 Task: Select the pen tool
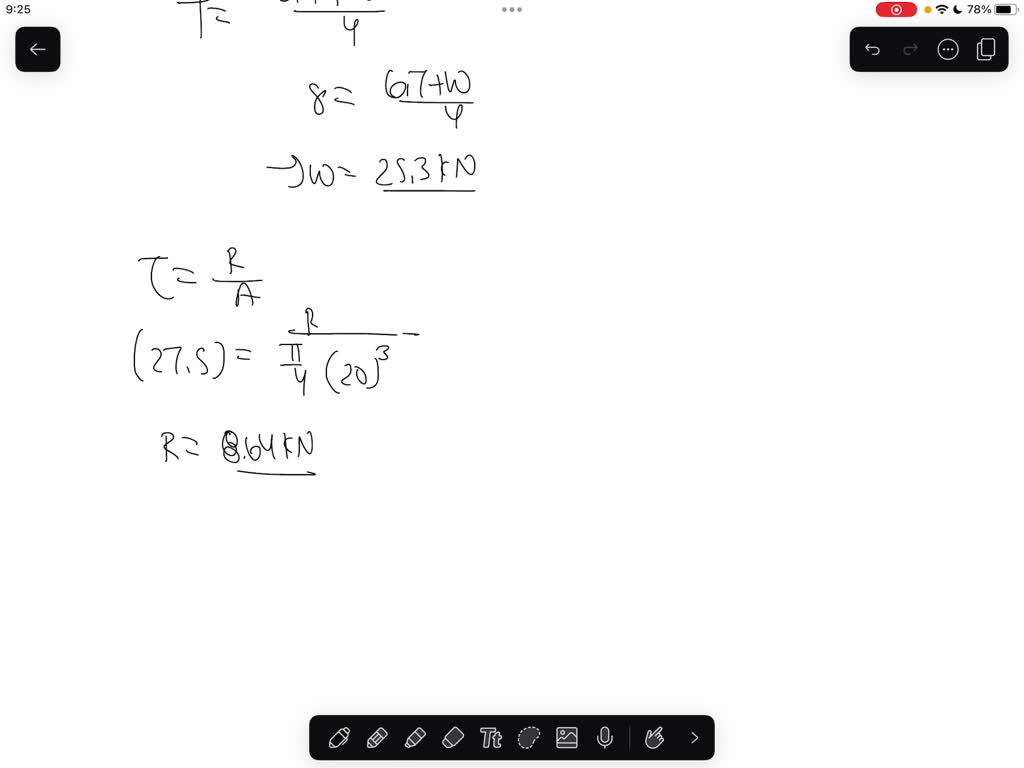pyautogui.click(x=339, y=738)
